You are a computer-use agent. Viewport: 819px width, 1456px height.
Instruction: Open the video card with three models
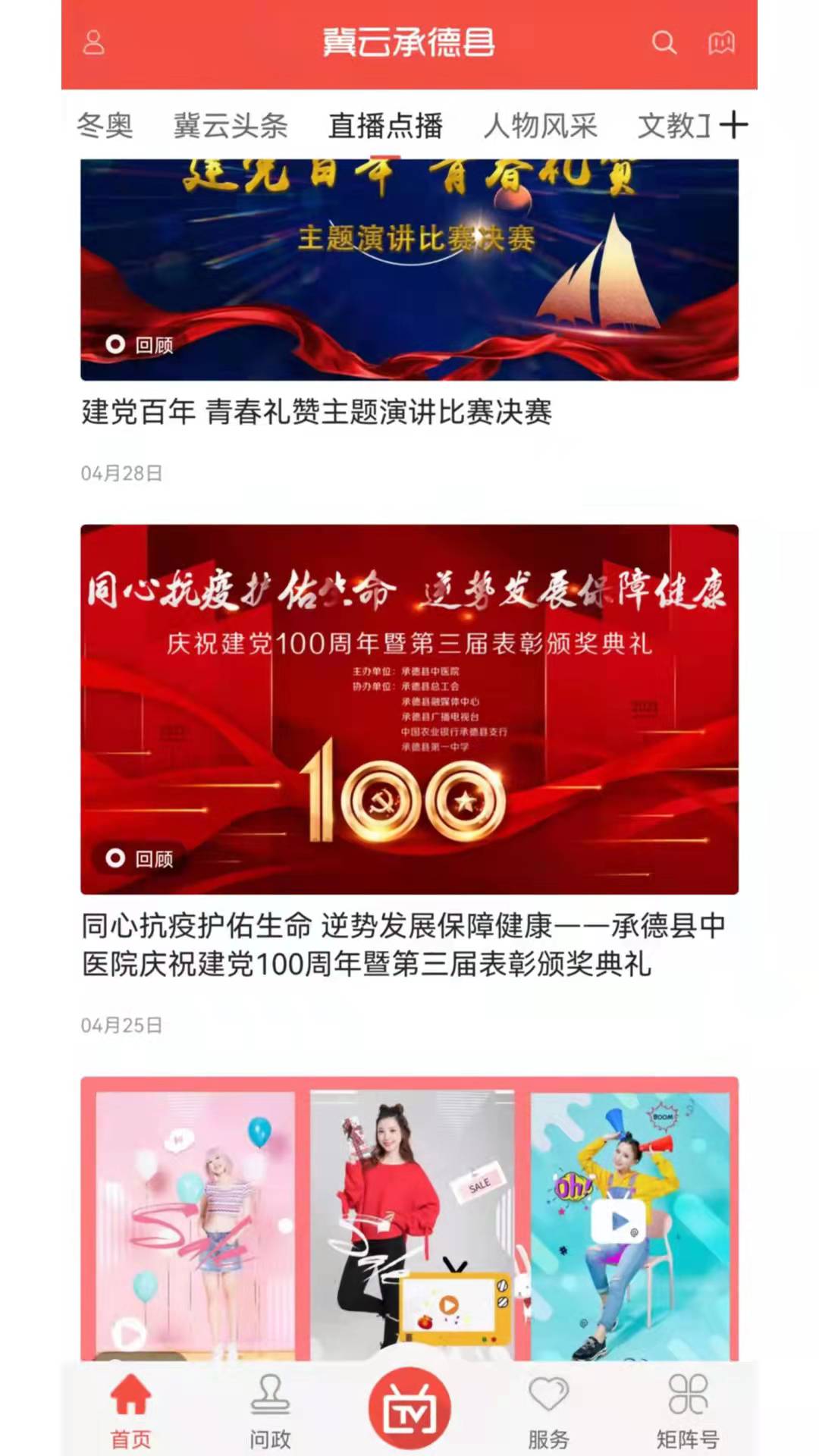(409, 1219)
